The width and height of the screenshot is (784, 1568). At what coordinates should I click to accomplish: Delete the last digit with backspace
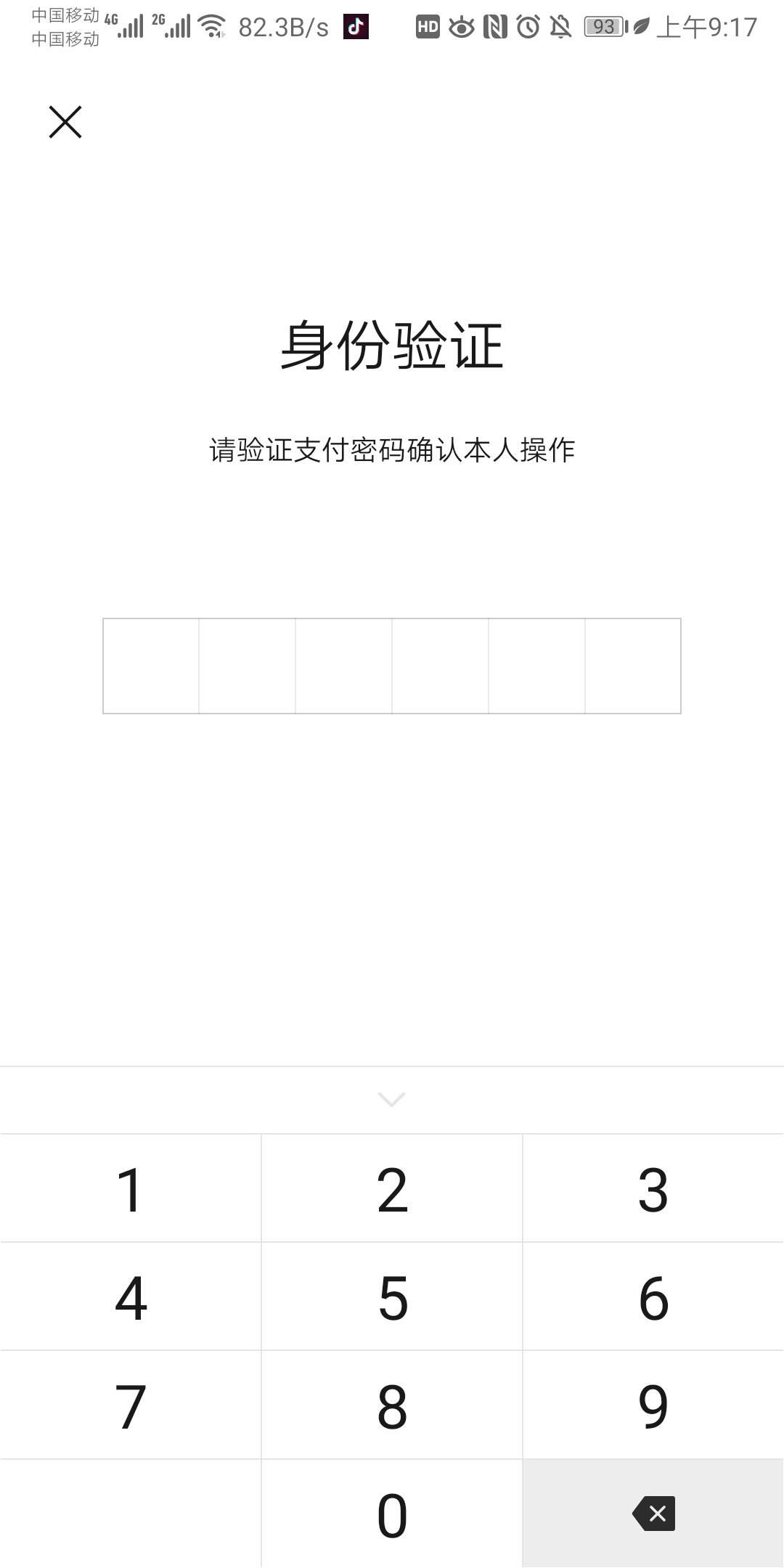[x=653, y=1514]
